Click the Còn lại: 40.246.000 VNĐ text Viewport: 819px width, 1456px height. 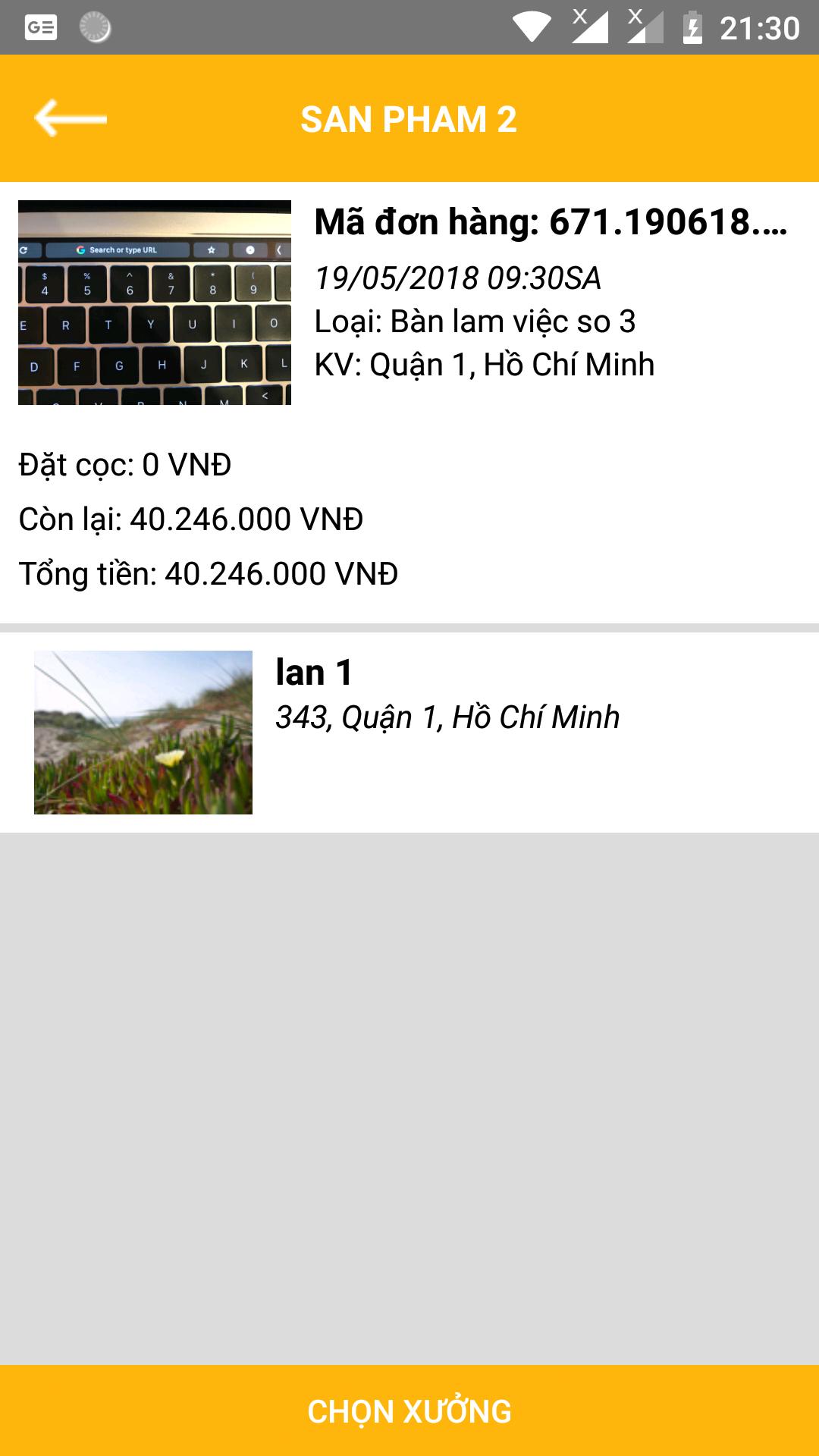coord(191,519)
